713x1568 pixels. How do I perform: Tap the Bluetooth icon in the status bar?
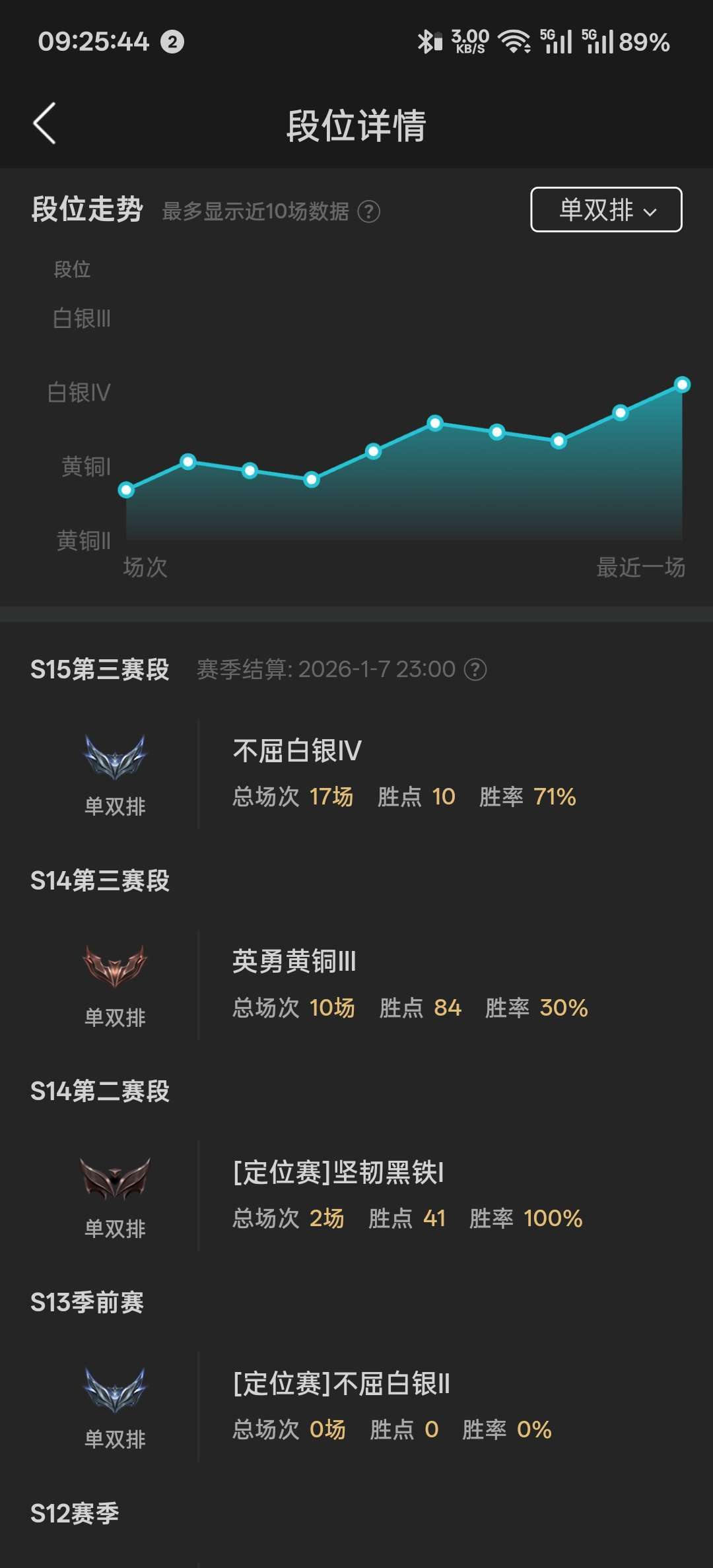point(426,42)
